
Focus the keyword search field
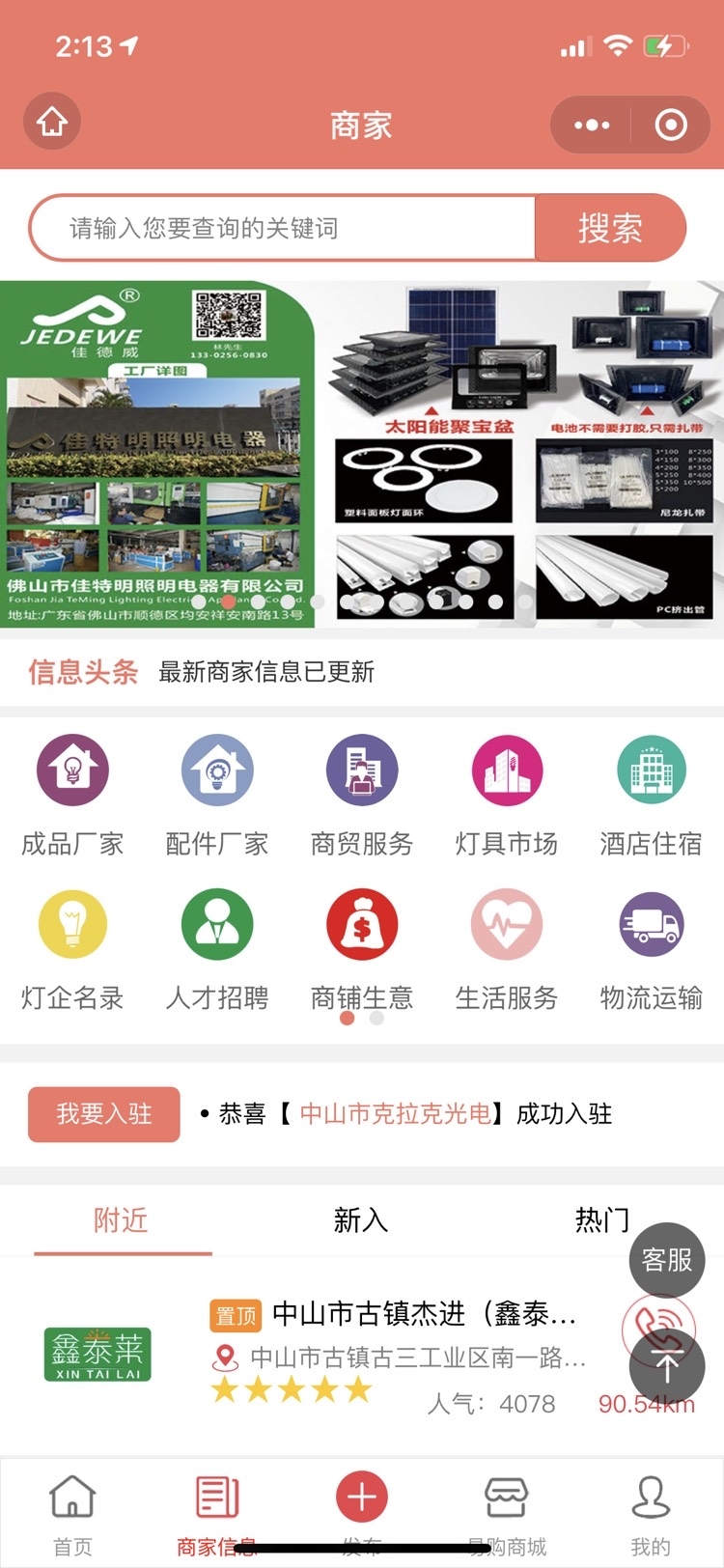283,228
